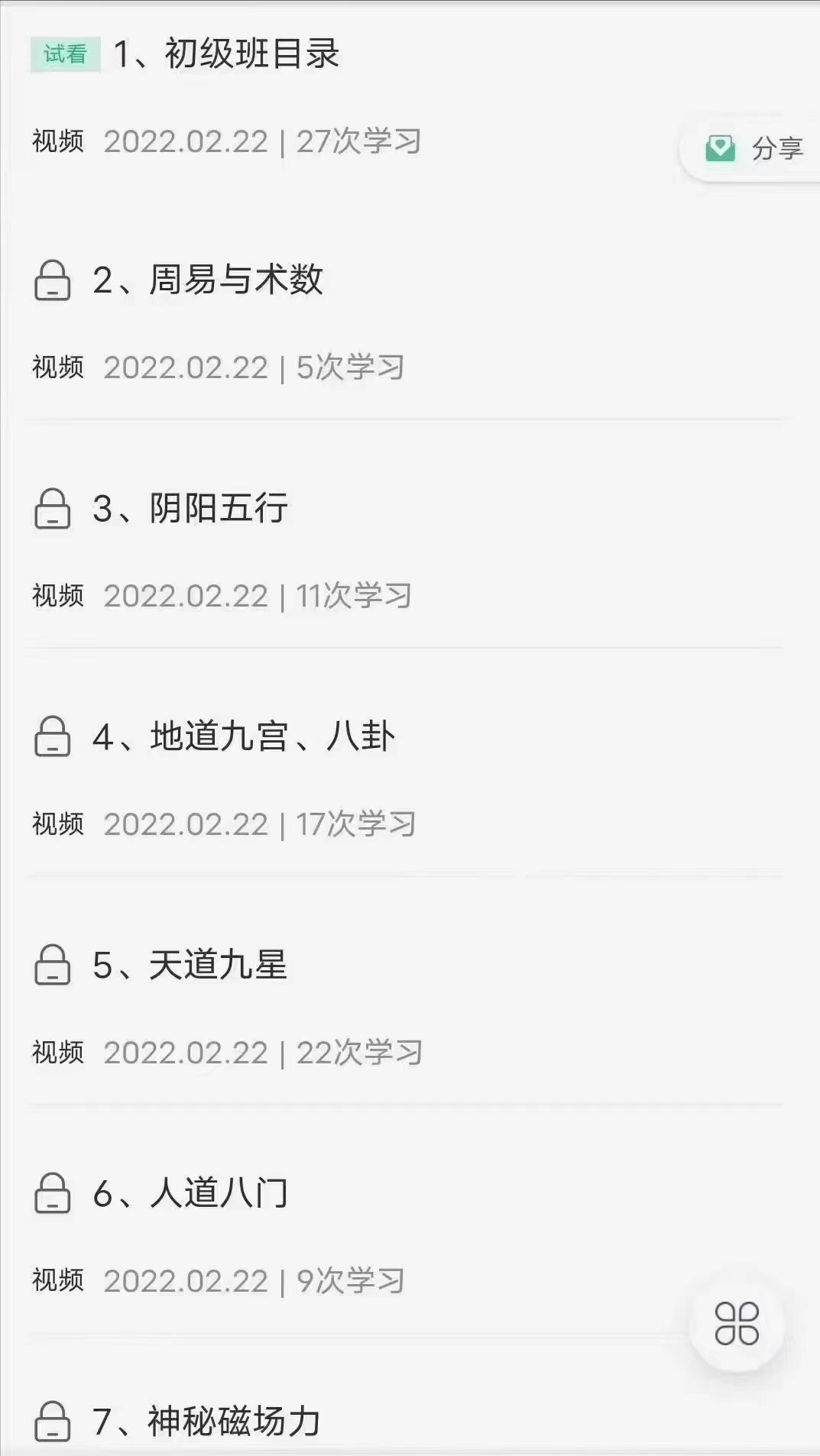Tap the green share envelope icon

719,149
